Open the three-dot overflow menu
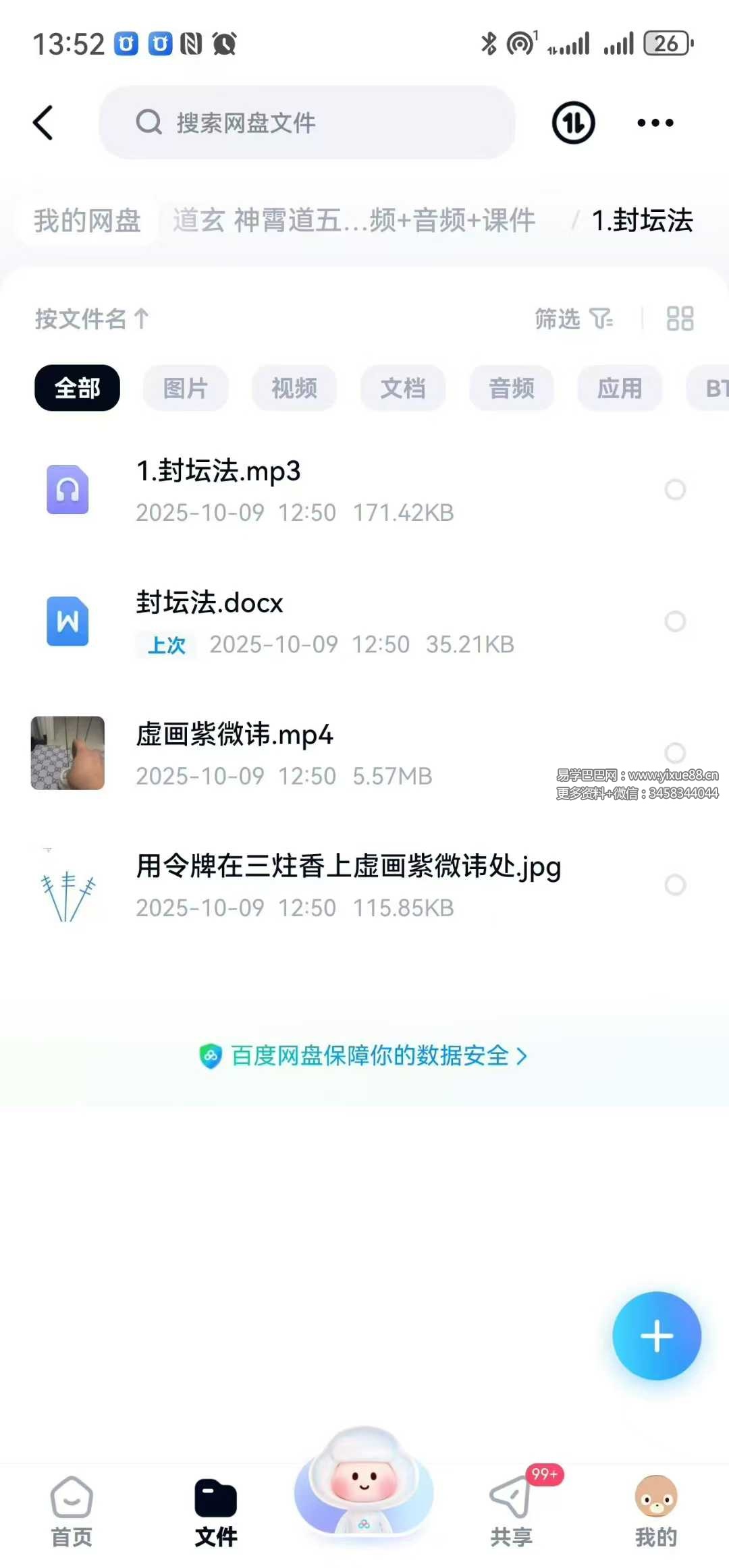Viewport: 729px width, 1568px height. click(x=655, y=123)
